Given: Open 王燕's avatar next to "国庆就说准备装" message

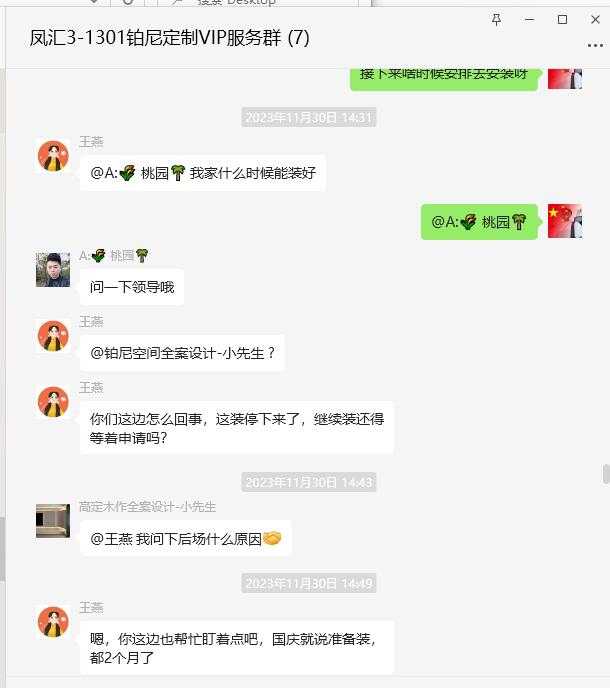Looking at the screenshot, I should [x=53, y=622].
